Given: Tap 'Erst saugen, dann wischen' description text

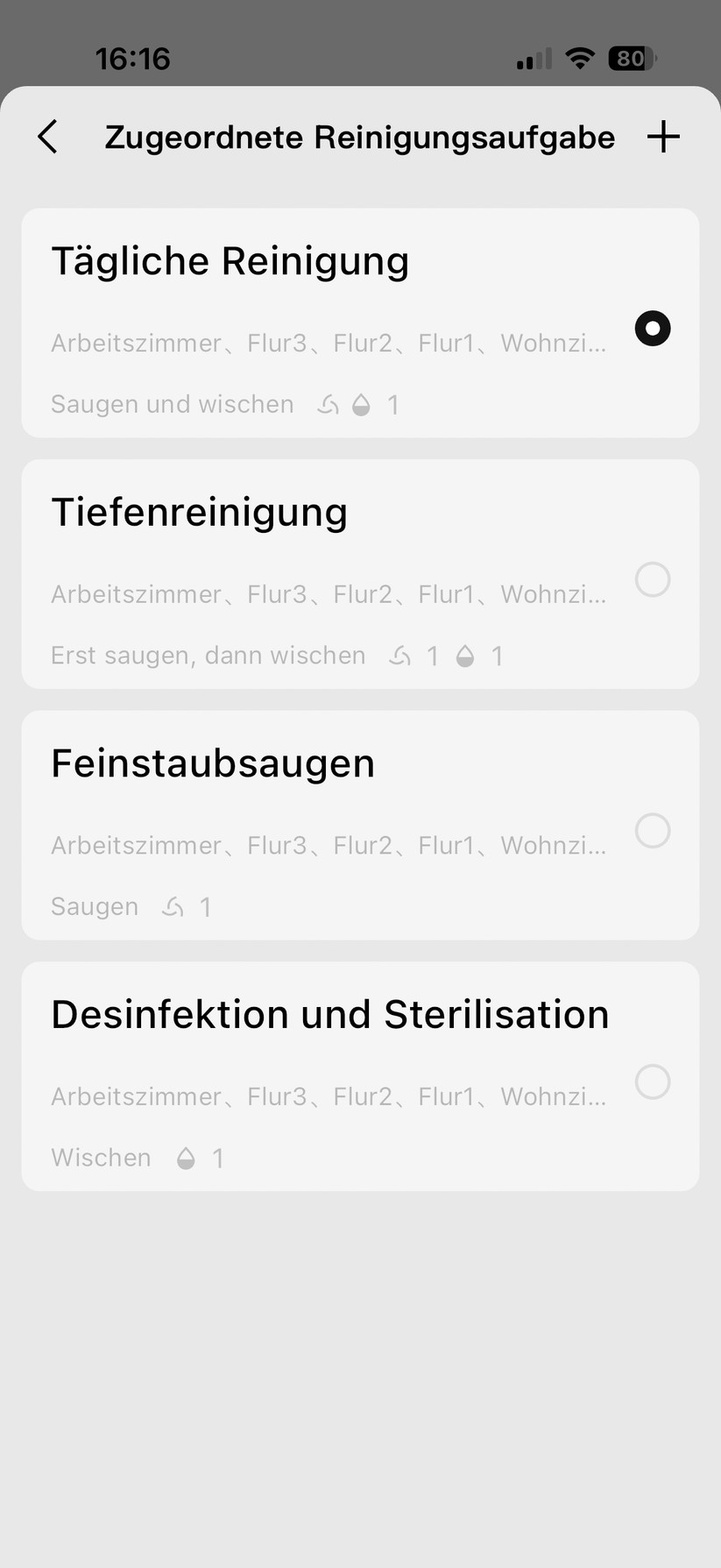Looking at the screenshot, I should coord(208,655).
